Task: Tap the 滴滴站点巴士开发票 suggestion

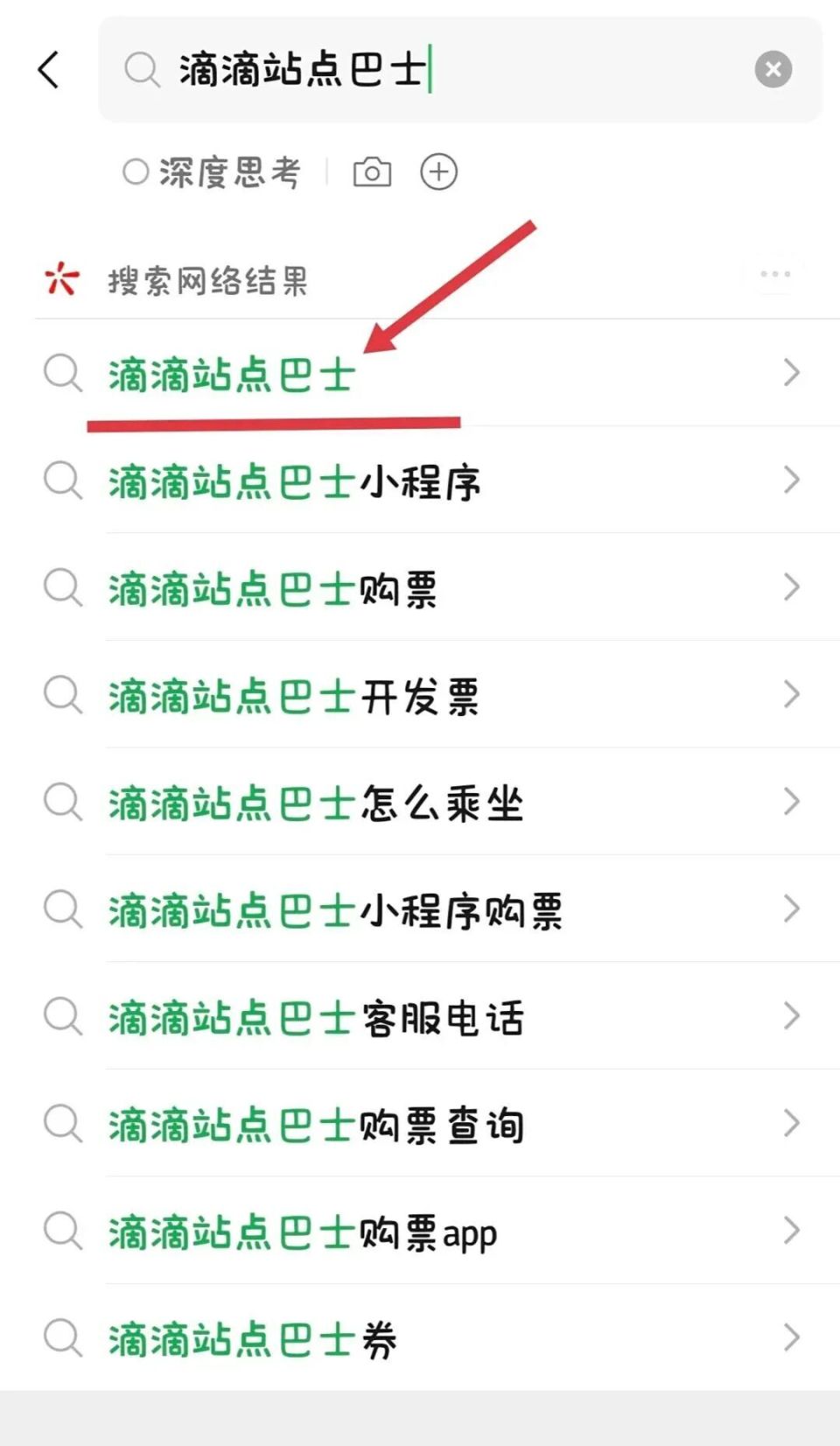Action: [x=293, y=696]
